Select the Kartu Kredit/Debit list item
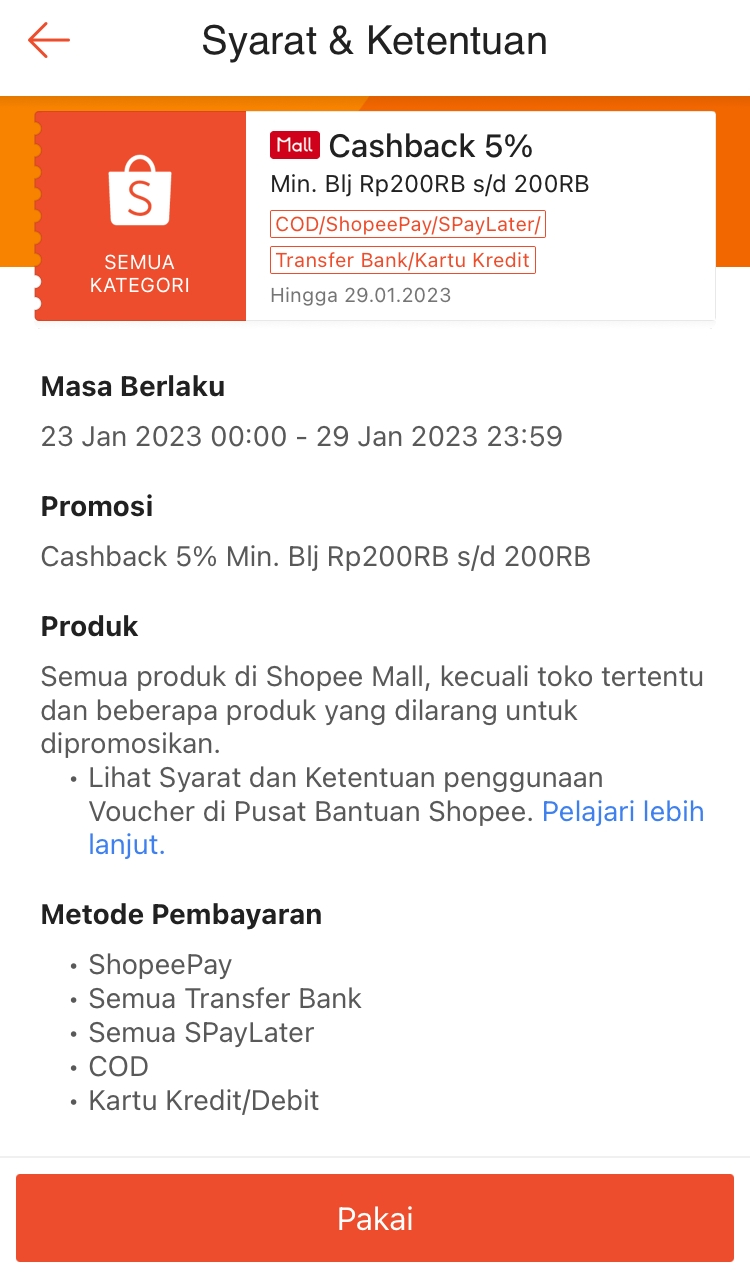Viewport: 750px width, 1277px height. 203,1101
